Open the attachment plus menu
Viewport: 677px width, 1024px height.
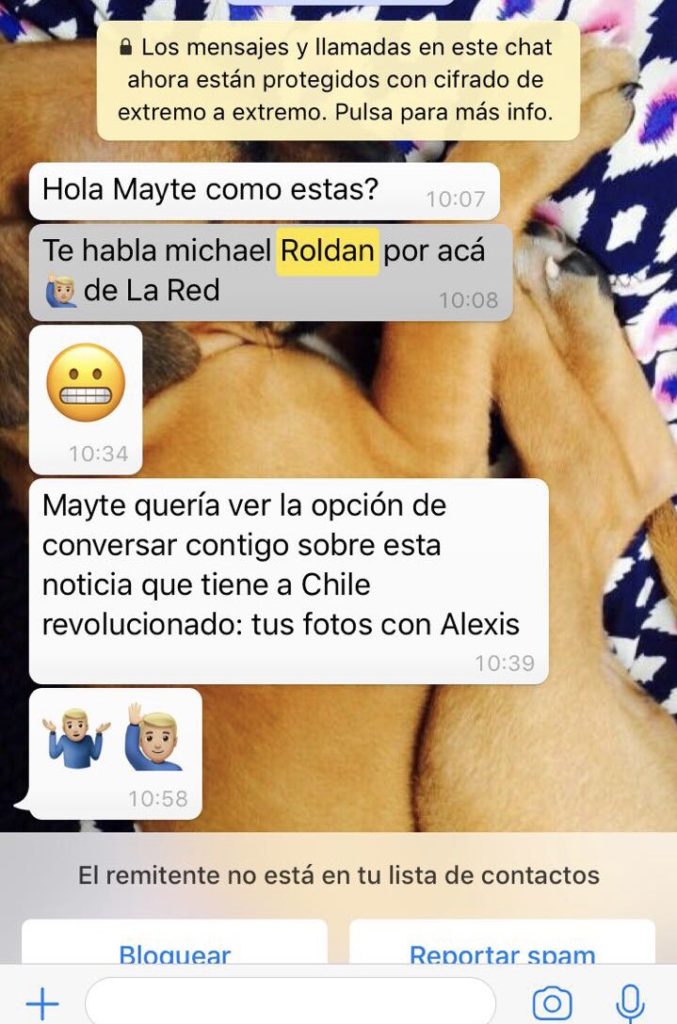point(41,1002)
